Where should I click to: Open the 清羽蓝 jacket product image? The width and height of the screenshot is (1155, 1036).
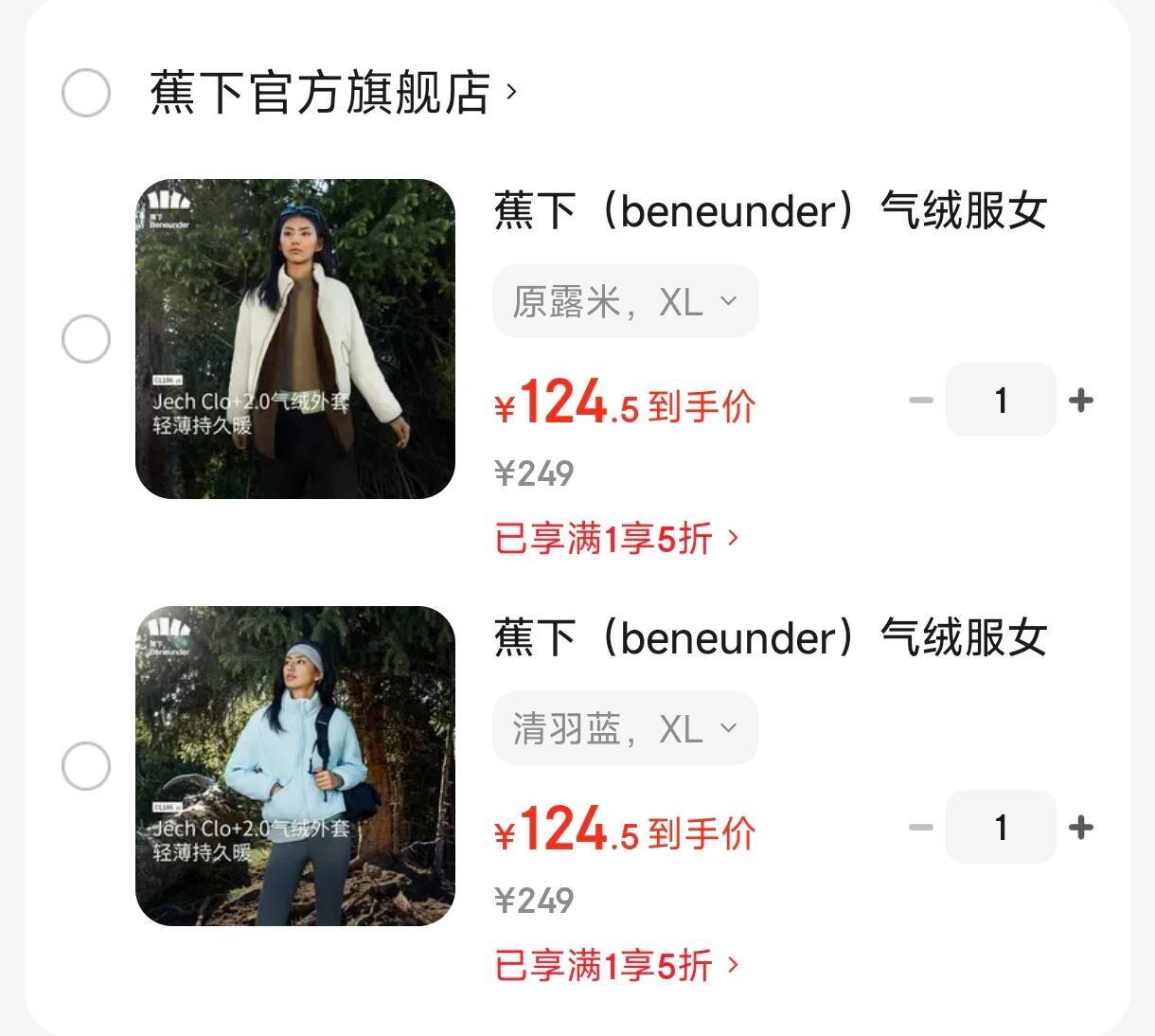pos(295,766)
